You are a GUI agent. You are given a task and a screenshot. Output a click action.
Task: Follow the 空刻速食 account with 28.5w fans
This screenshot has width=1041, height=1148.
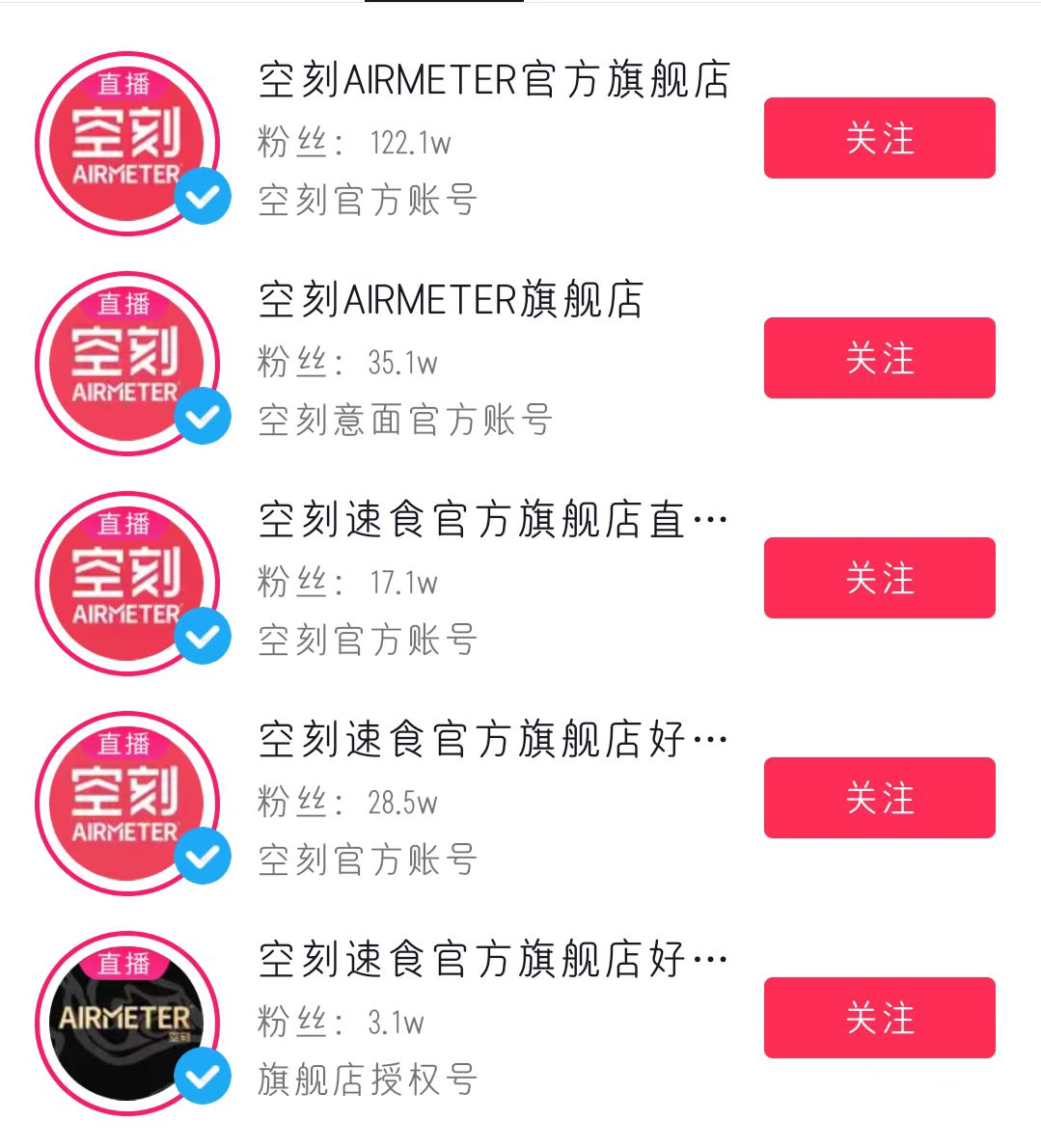pos(879,798)
